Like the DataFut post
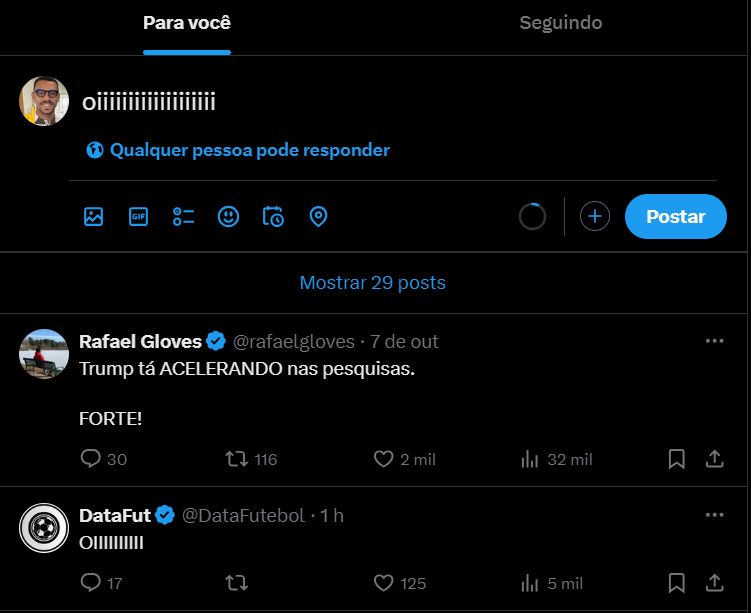Image resolution: width=751 pixels, height=613 pixels. coord(383,582)
